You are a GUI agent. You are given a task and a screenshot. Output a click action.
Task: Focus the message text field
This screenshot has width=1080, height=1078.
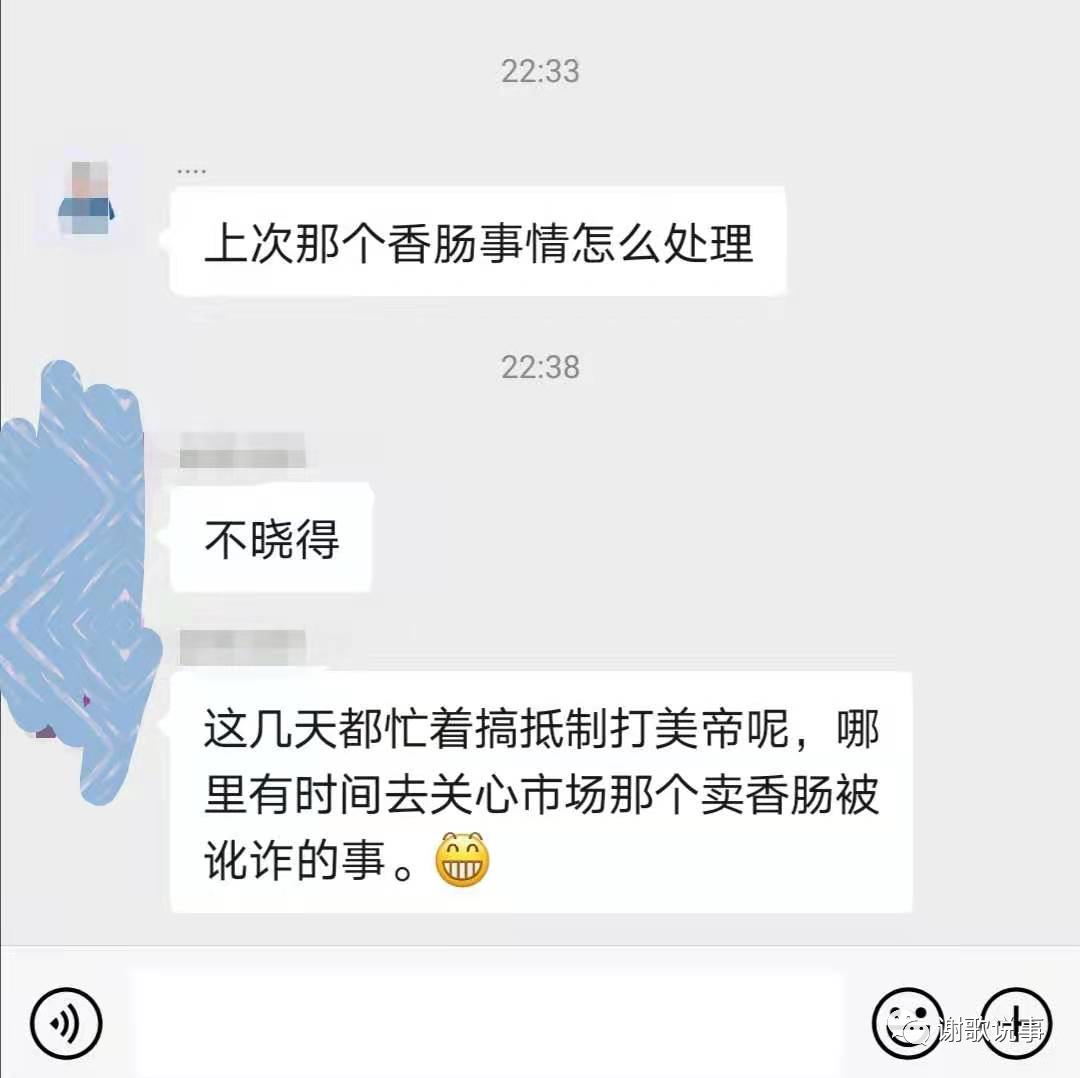[x=485, y=1022]
